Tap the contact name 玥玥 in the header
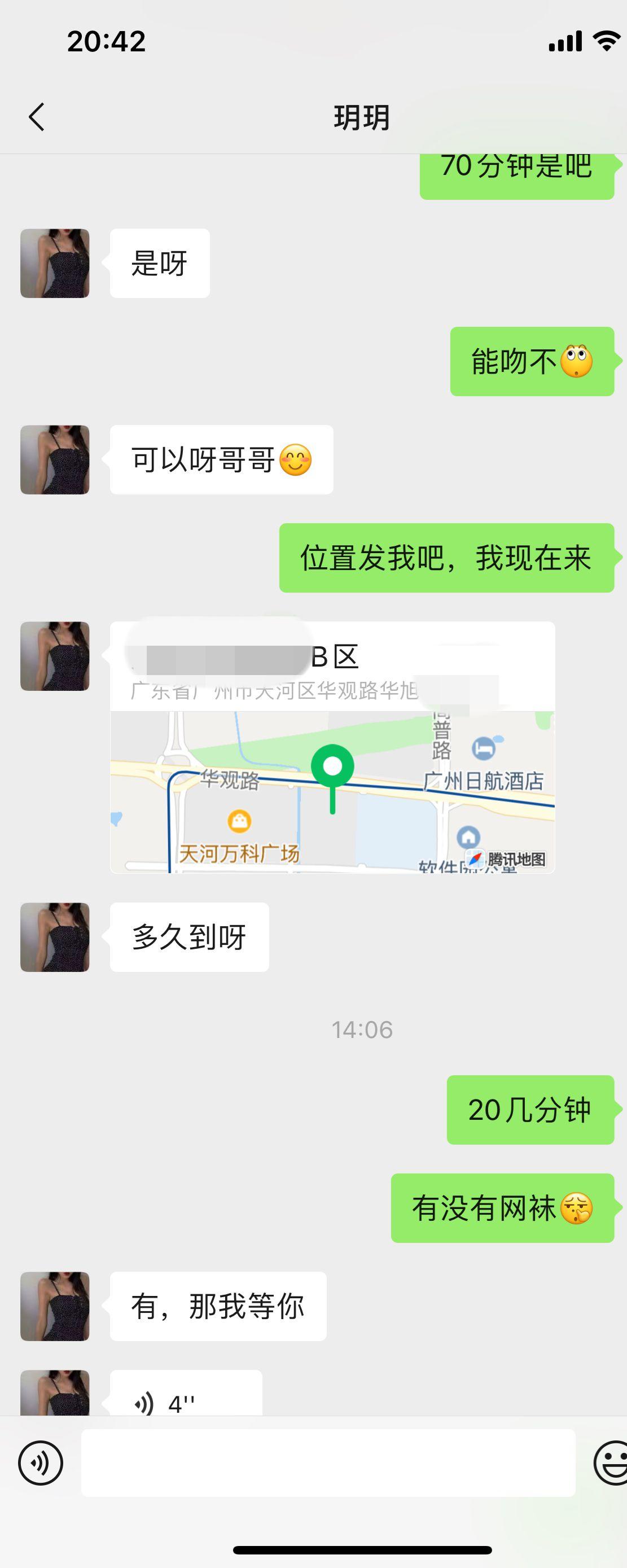Image resolution: width=627 pixels, height=1568 pixels. coord(361,117)
